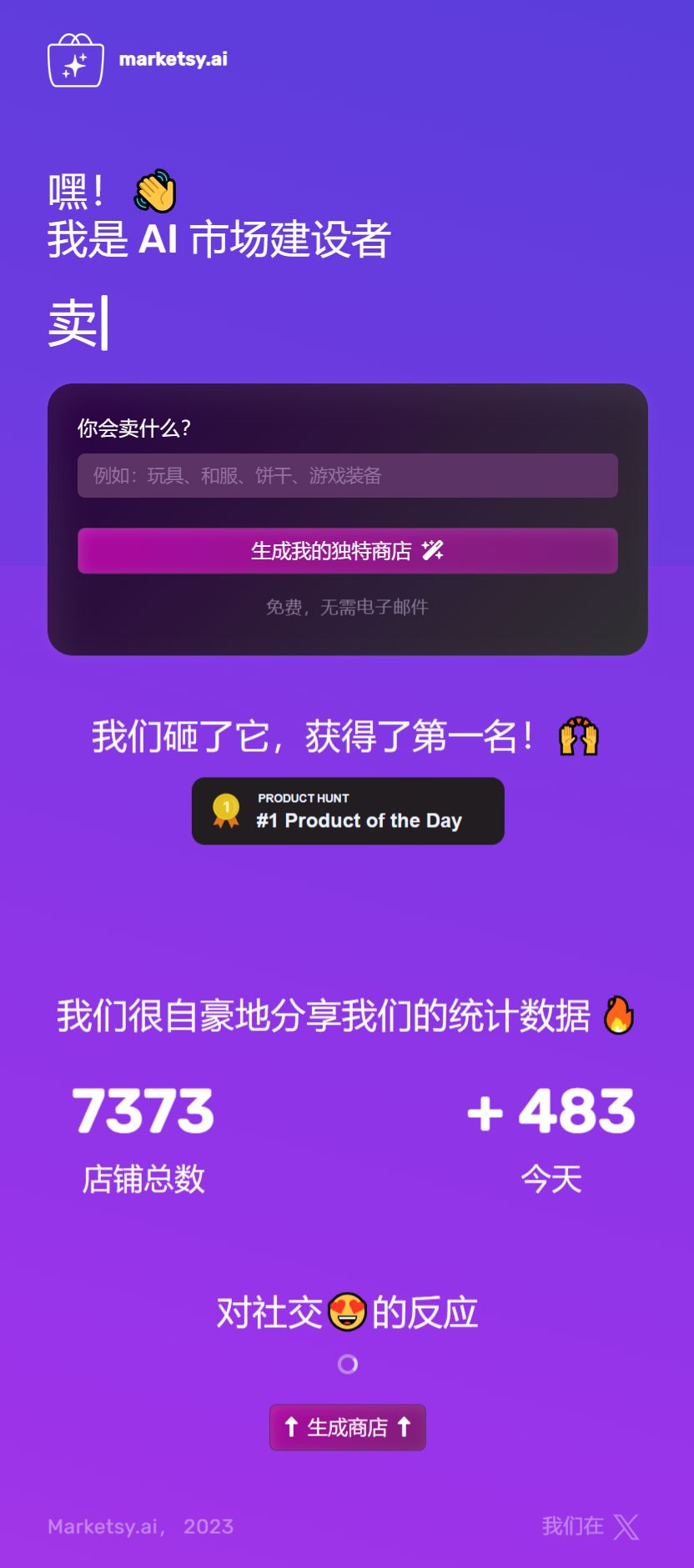The height and width of the screenshot is (1568, 694).
Task: Tap 生成我的独特商店 to generate a store
Action: click(x=347, y=551)
